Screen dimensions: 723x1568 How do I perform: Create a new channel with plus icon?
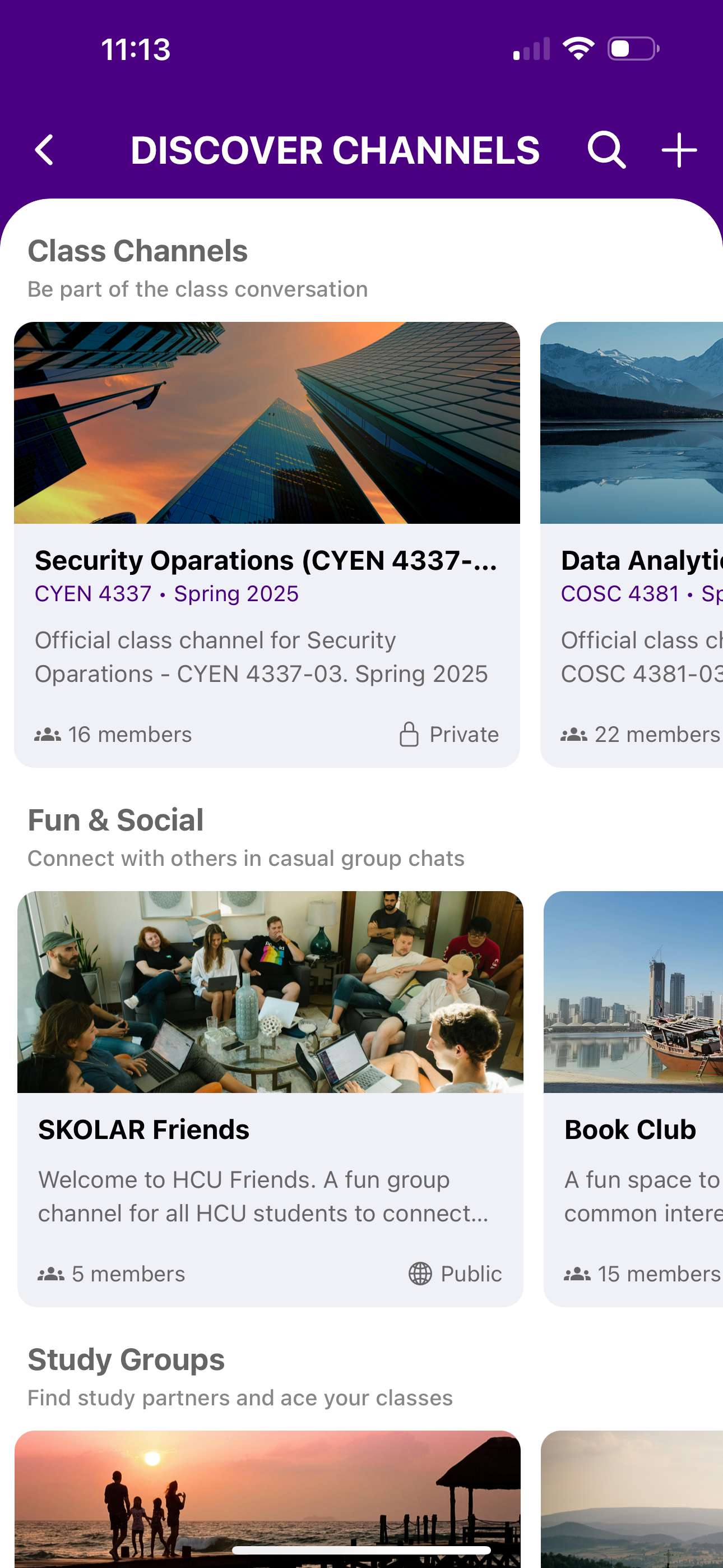click(x=679, y=150)
